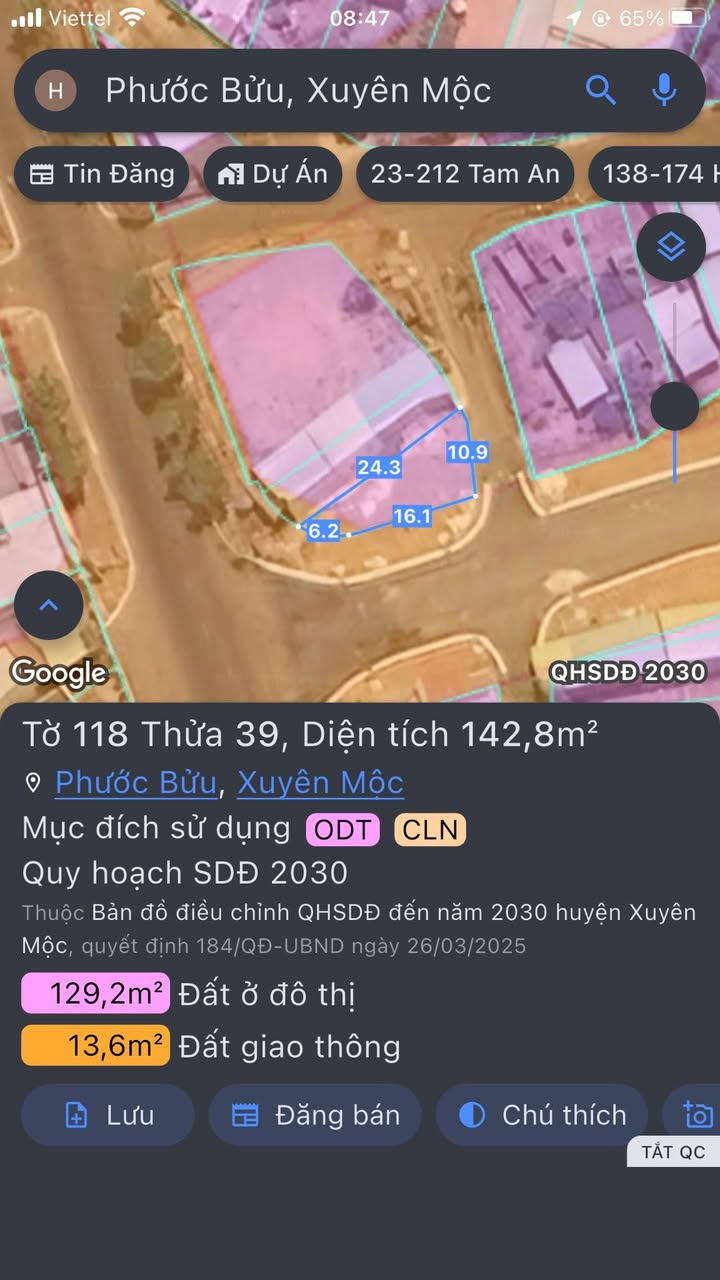720x1280 pixels.
Task: Select the Dự Án chip
Action: [x=273, y=174]
